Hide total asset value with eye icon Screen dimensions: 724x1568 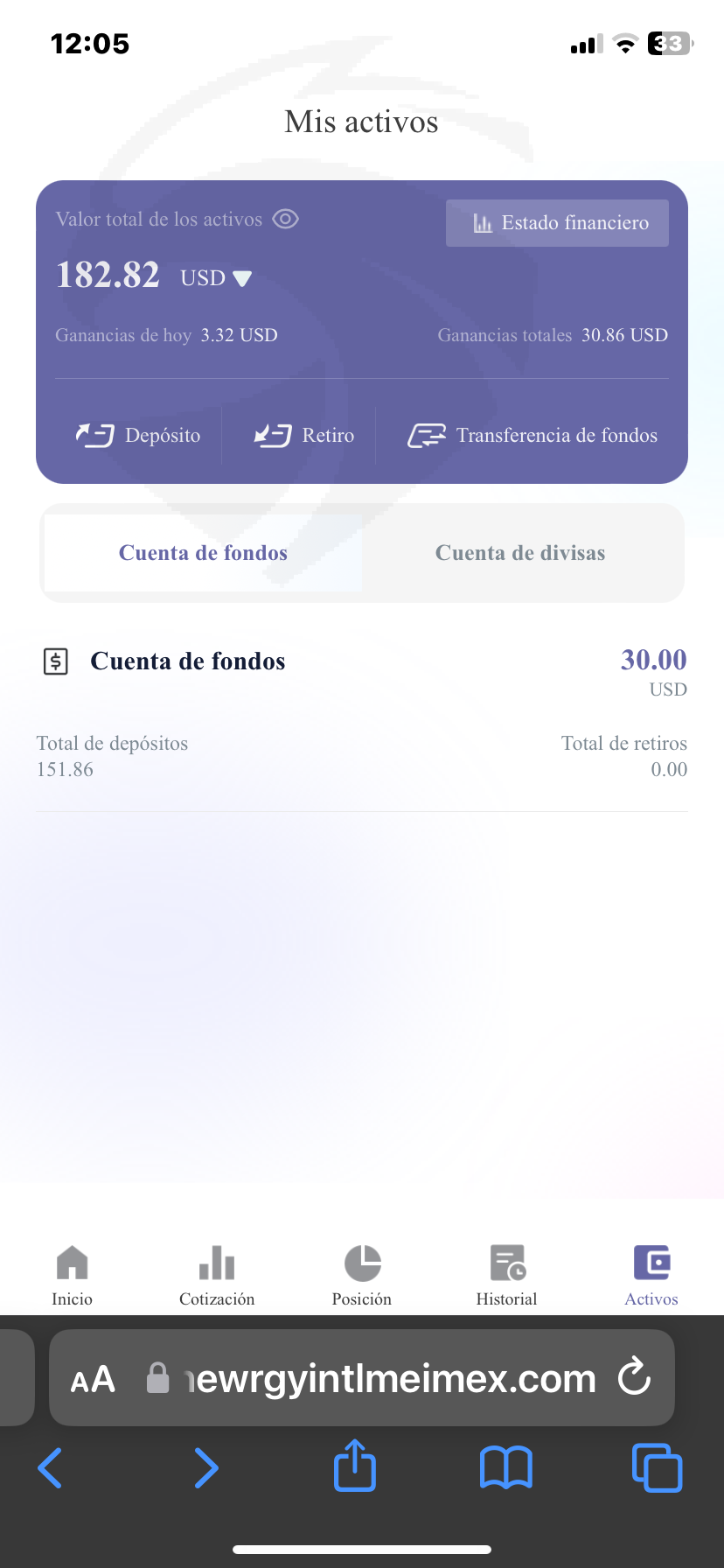coord(286,219)
